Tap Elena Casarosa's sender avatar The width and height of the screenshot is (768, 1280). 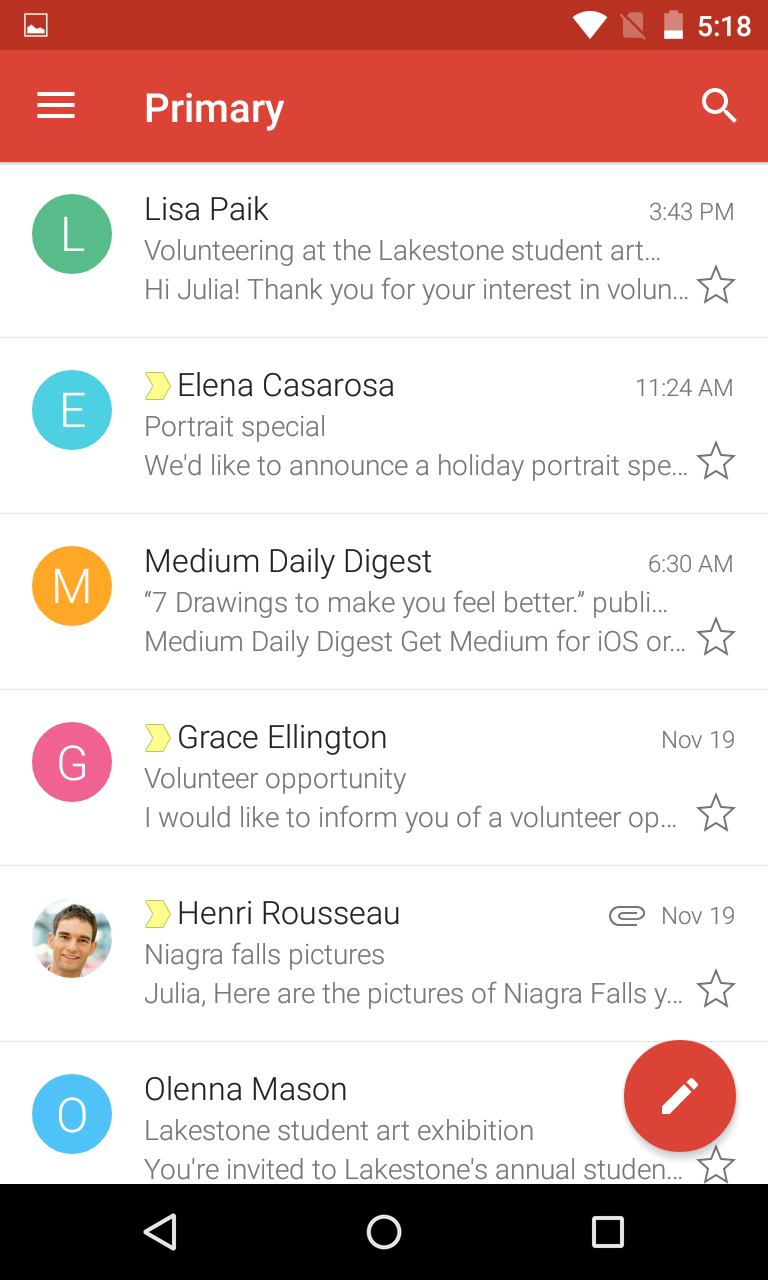[x=72, y=409]
